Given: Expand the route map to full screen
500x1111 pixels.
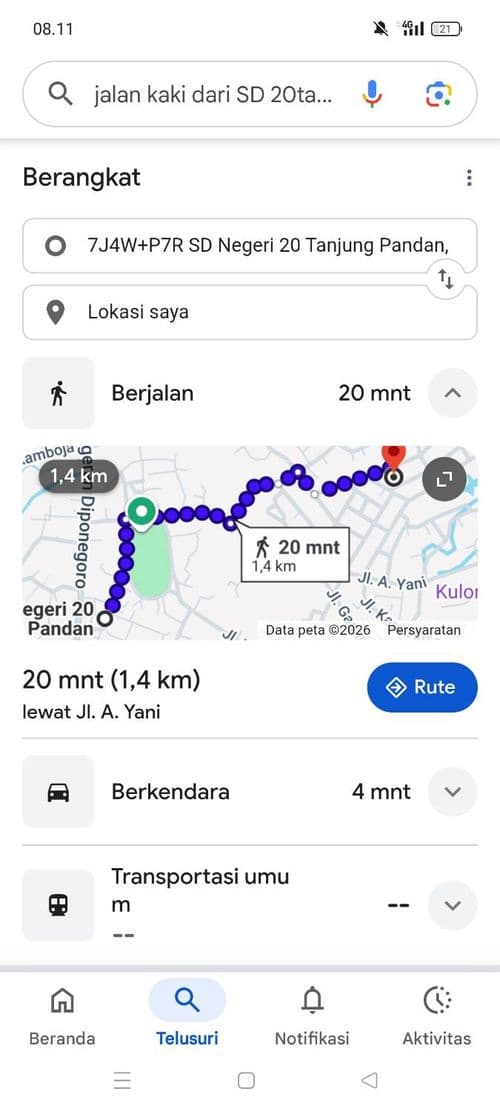Looking at the screenshot, I should [x=444, y=480].
